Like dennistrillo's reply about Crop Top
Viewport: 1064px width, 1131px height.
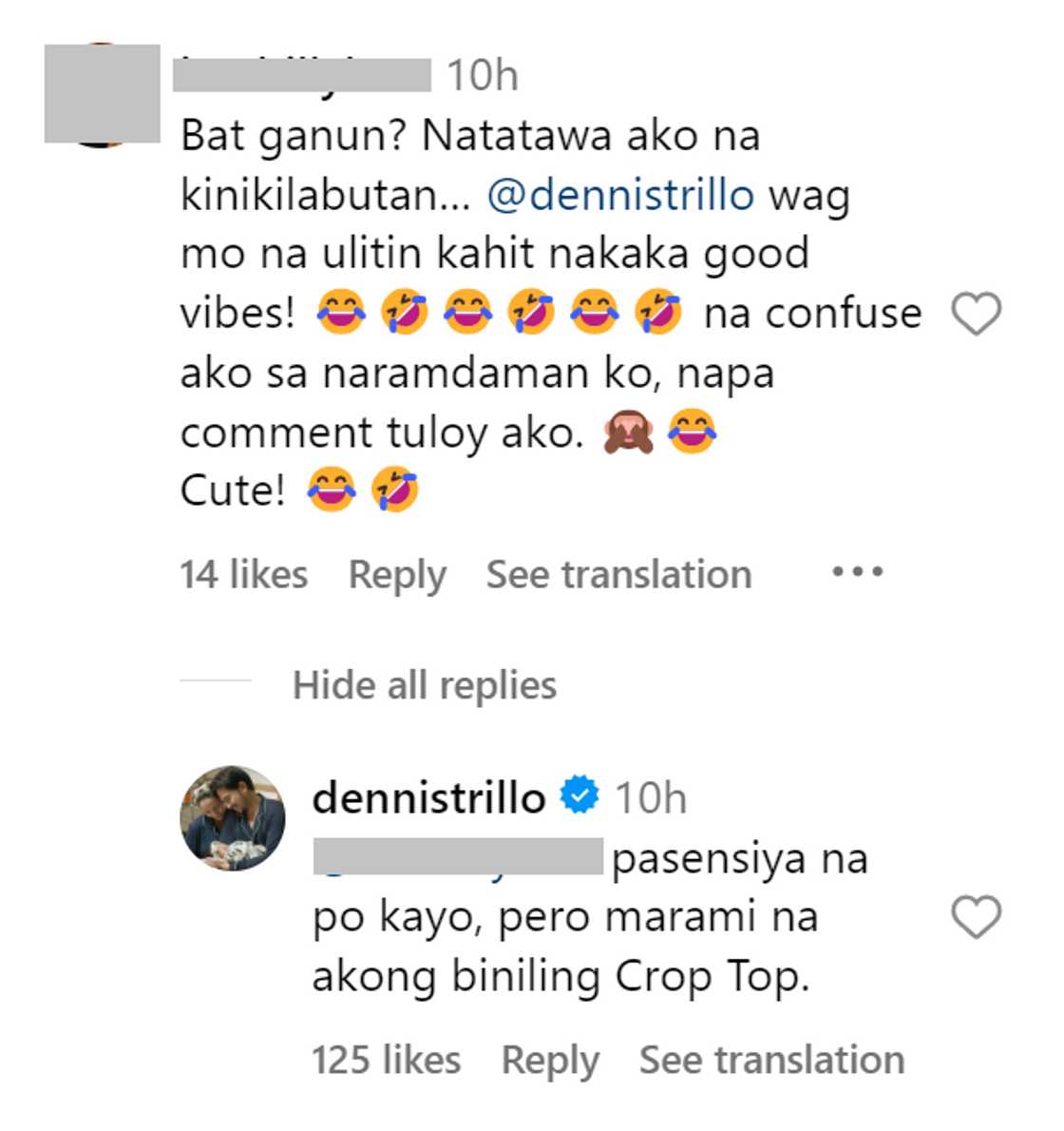(x=977, y=917)
